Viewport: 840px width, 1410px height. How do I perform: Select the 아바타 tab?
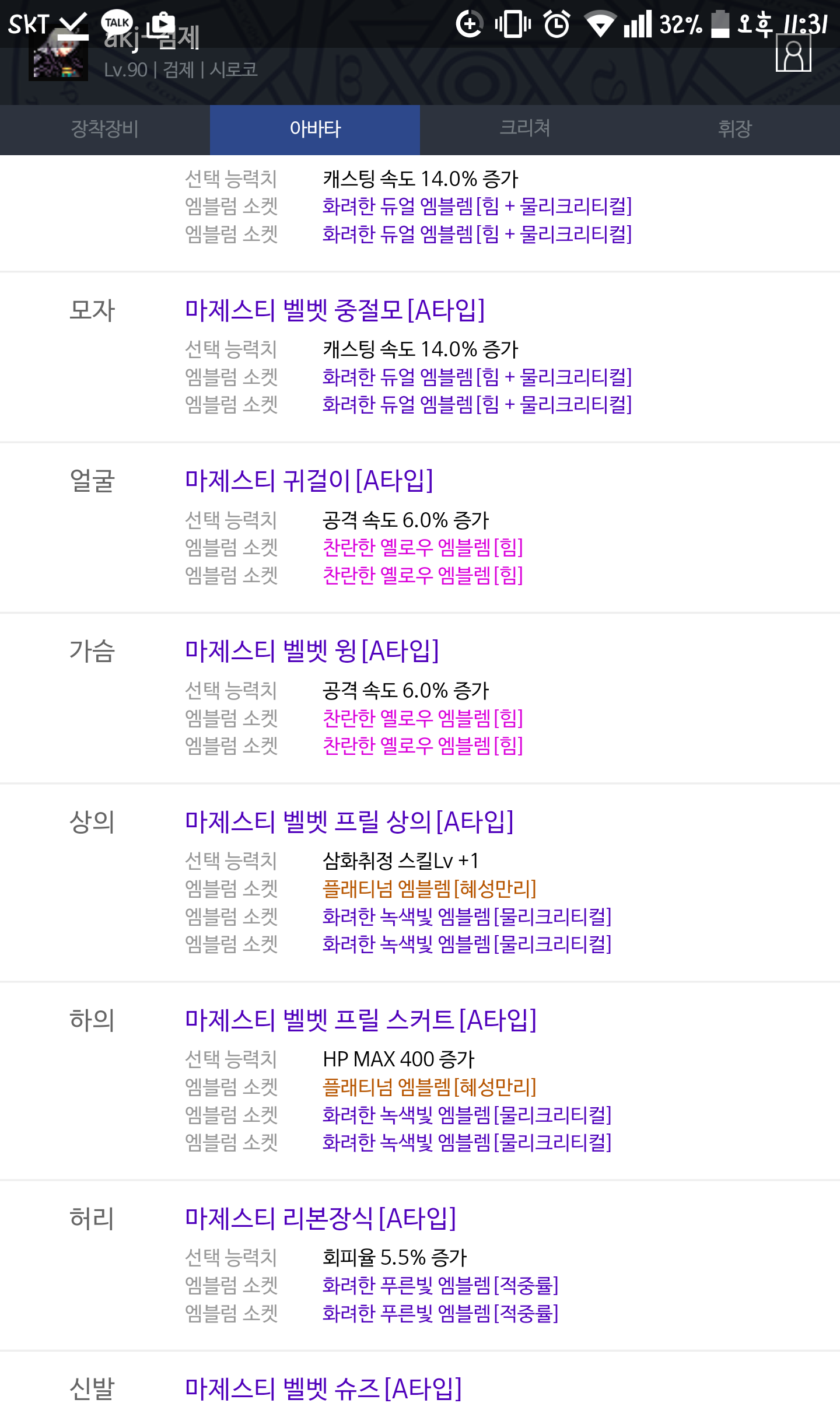[x=315, y=130]
